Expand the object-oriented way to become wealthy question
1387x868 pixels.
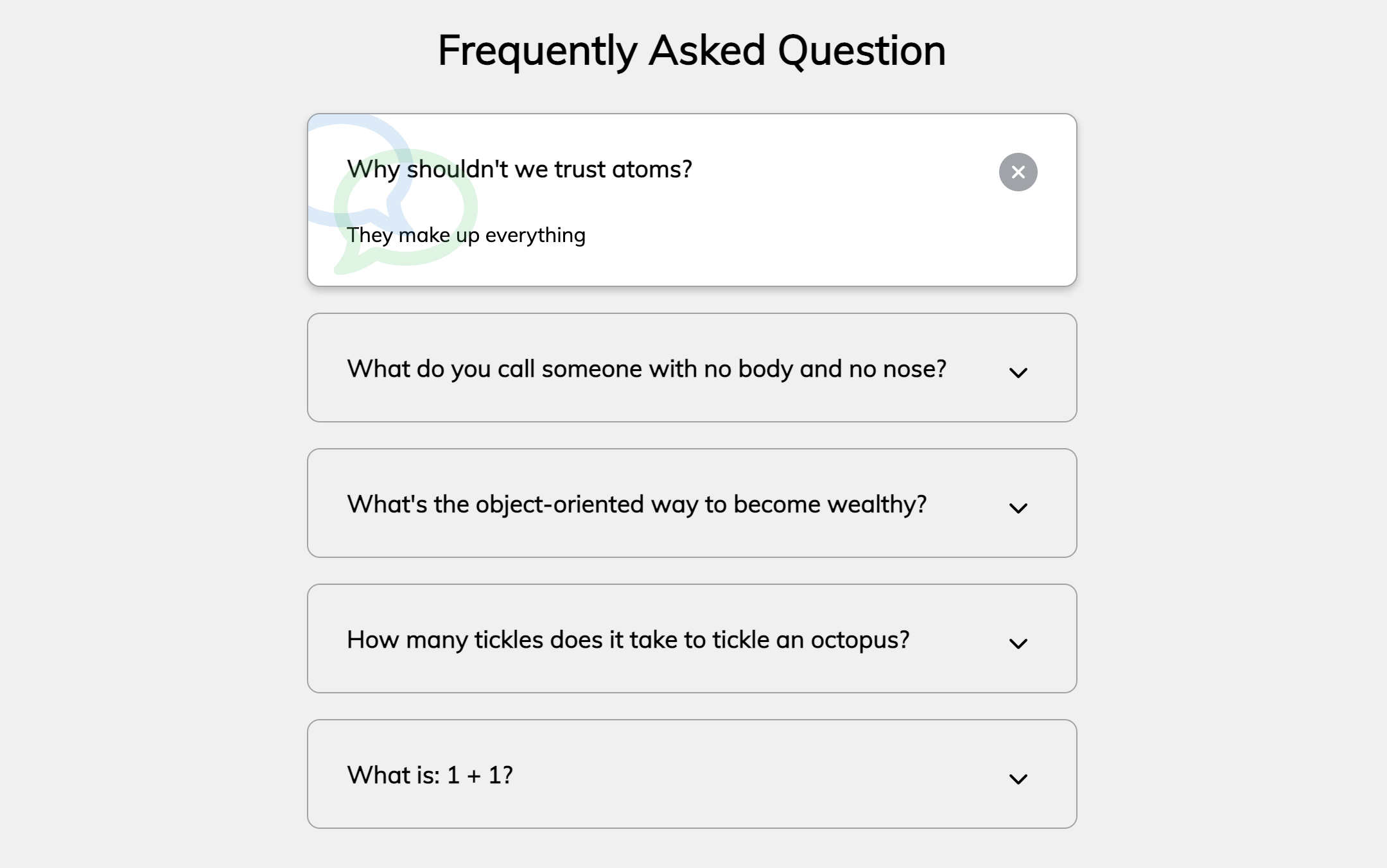[1018, 508]
